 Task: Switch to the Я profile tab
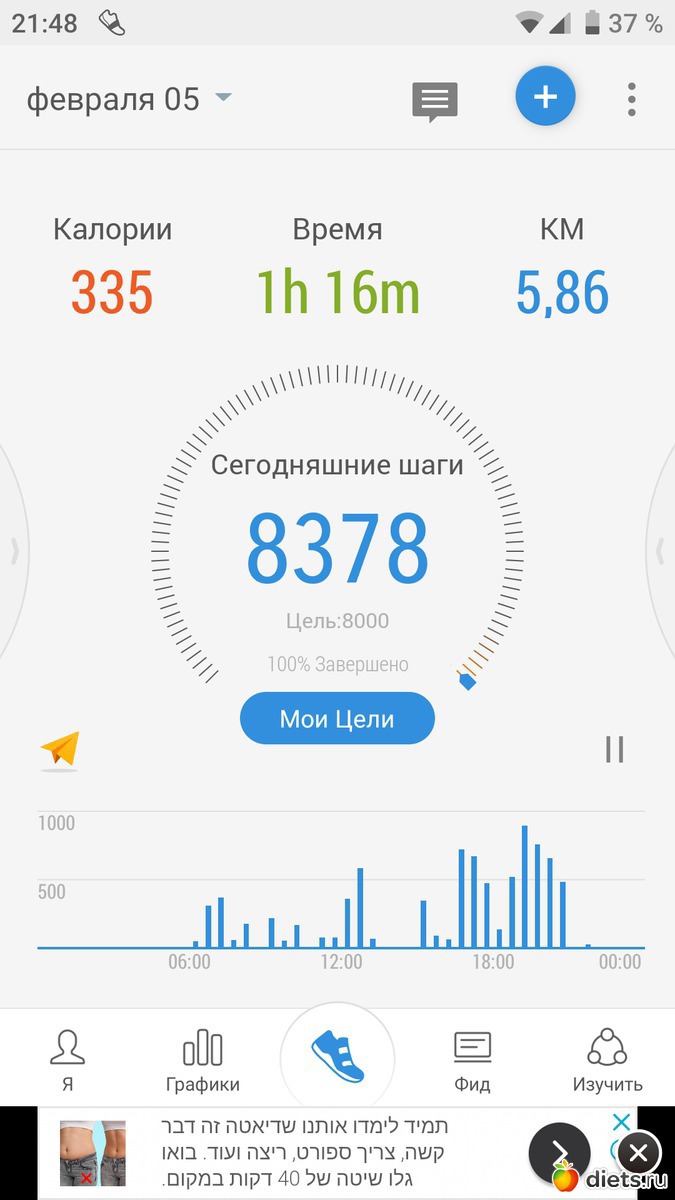[67, 1060]
